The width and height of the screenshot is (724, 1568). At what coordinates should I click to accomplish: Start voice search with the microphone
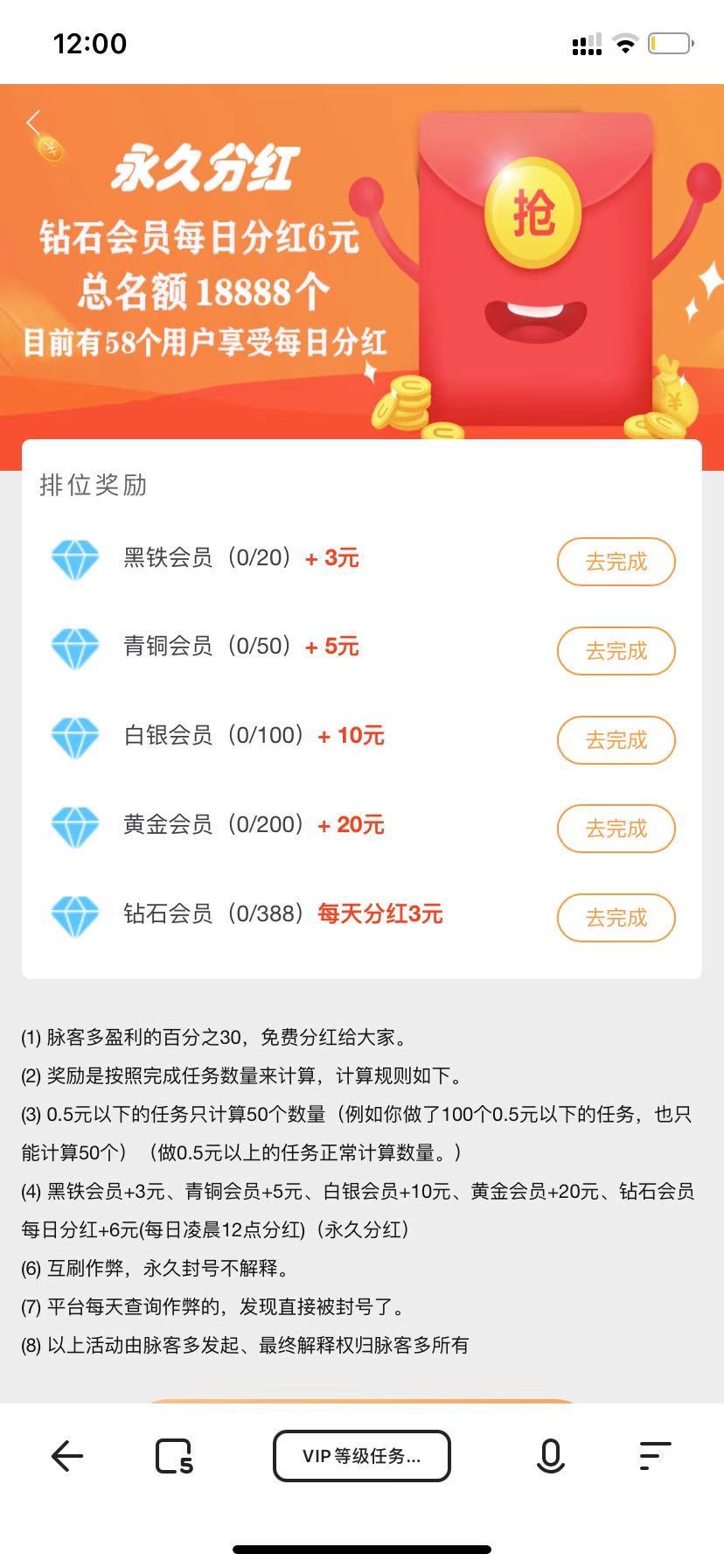(x=550, y=1456)
